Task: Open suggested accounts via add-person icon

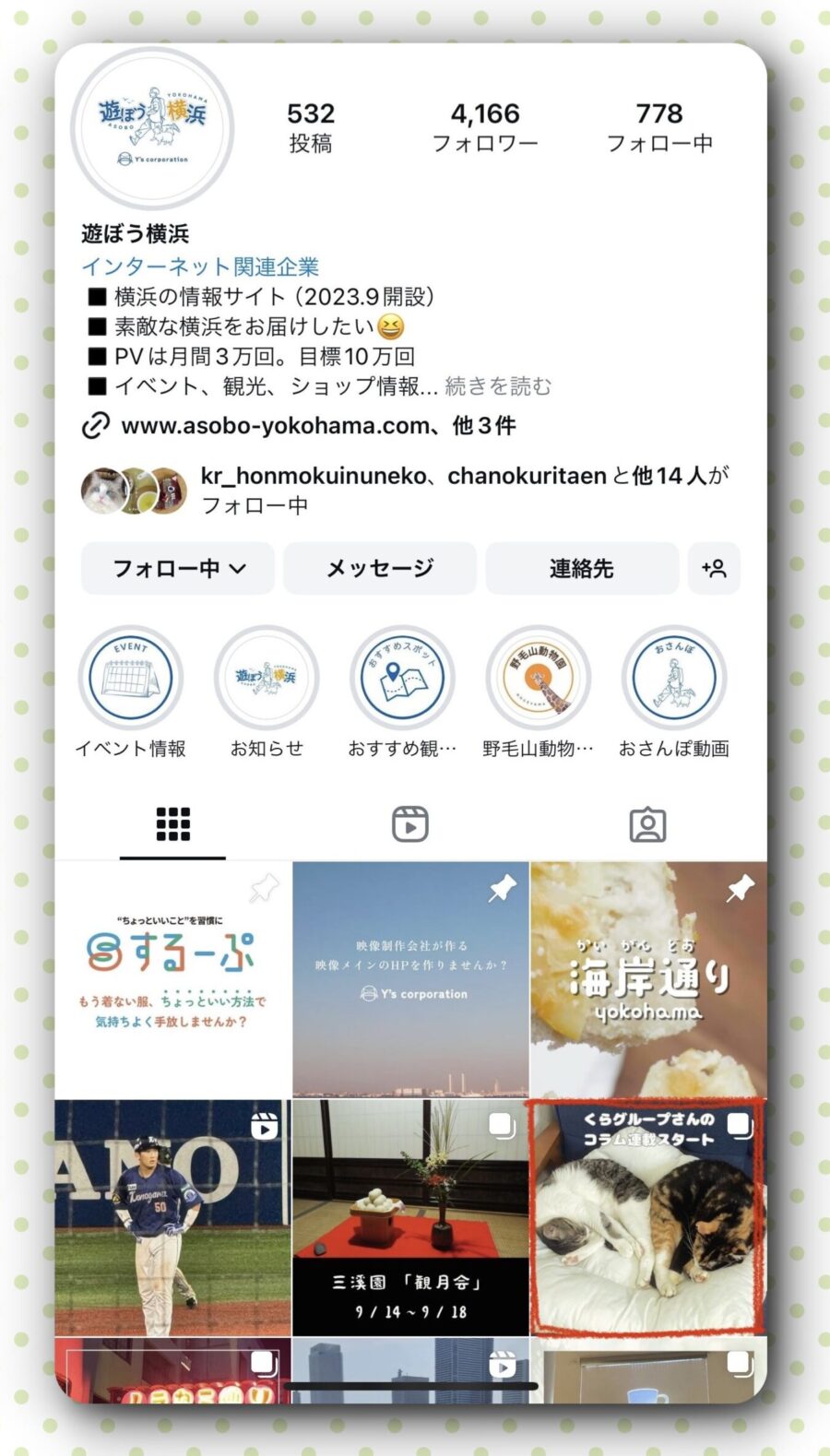Action: click(714, 568)
